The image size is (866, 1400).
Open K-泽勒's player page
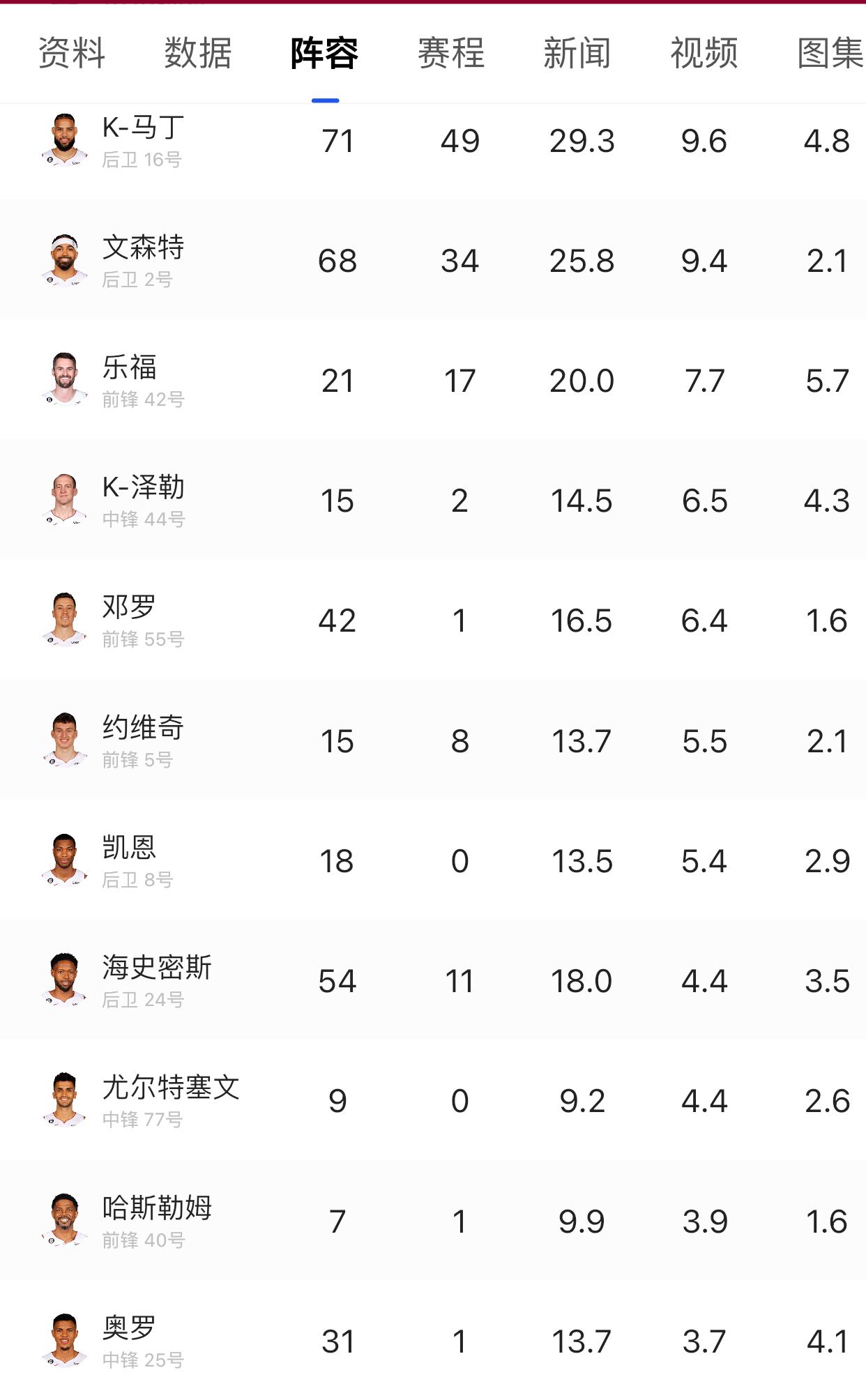coord(433,500)
